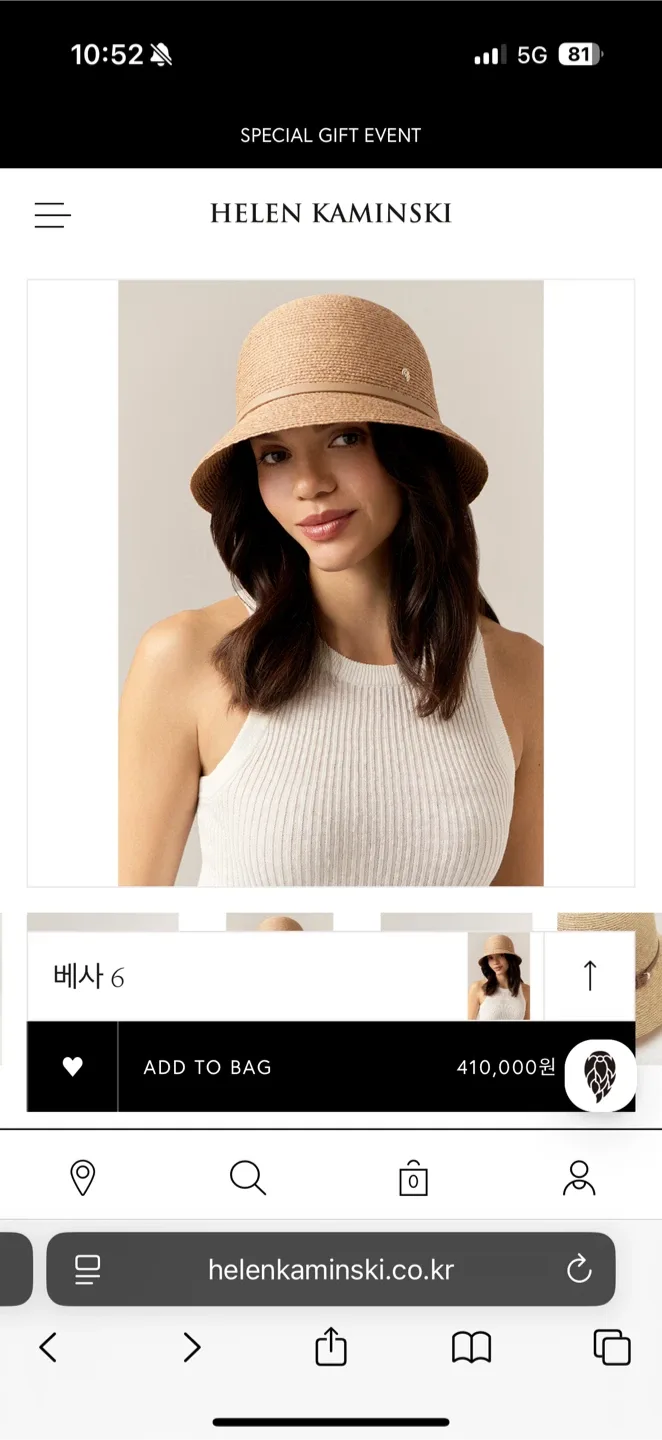
Task: Show all open Safari tabs
Action: (x=612, y=1348)
